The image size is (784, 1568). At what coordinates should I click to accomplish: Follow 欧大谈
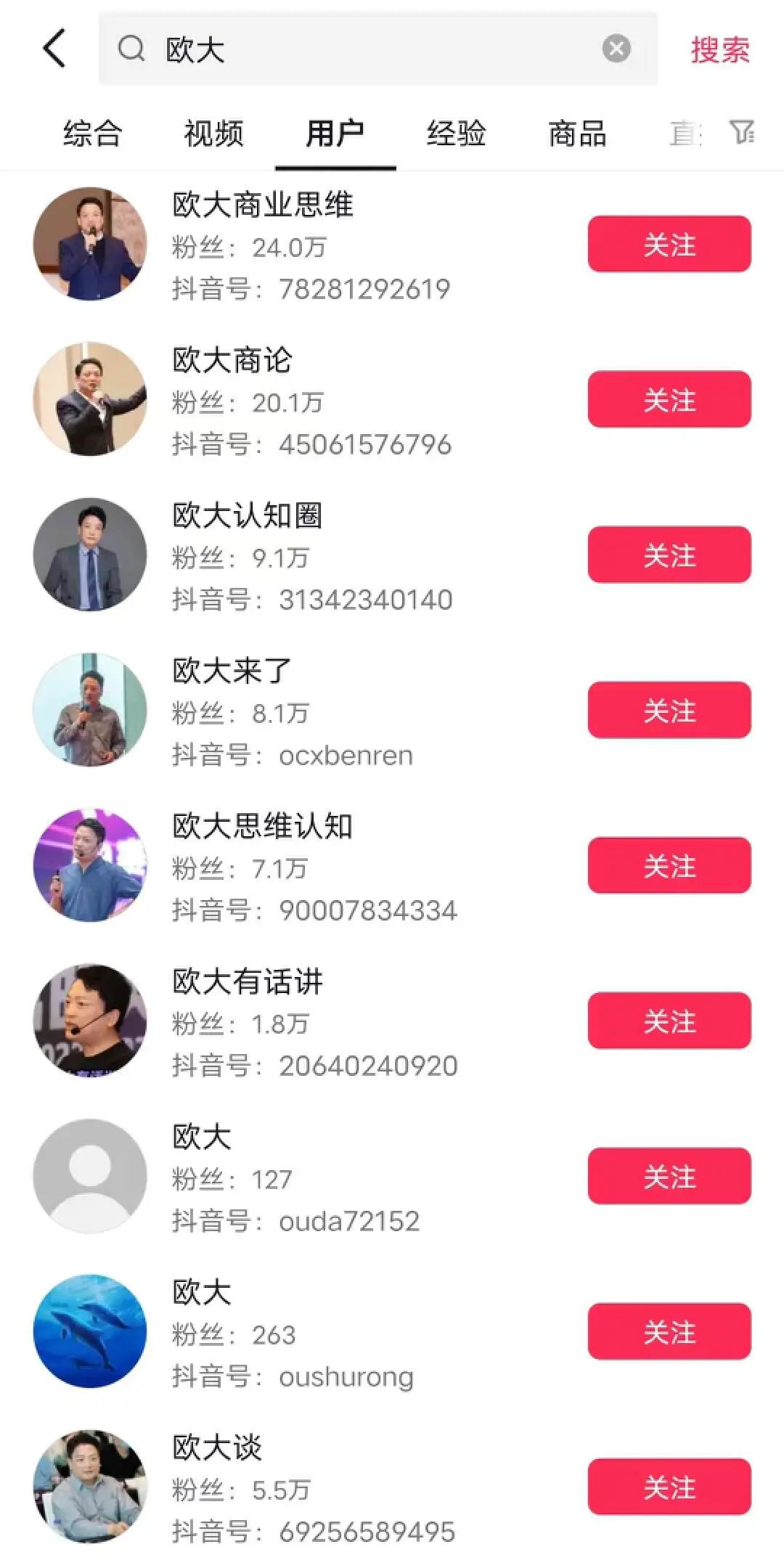[669, 1487]
